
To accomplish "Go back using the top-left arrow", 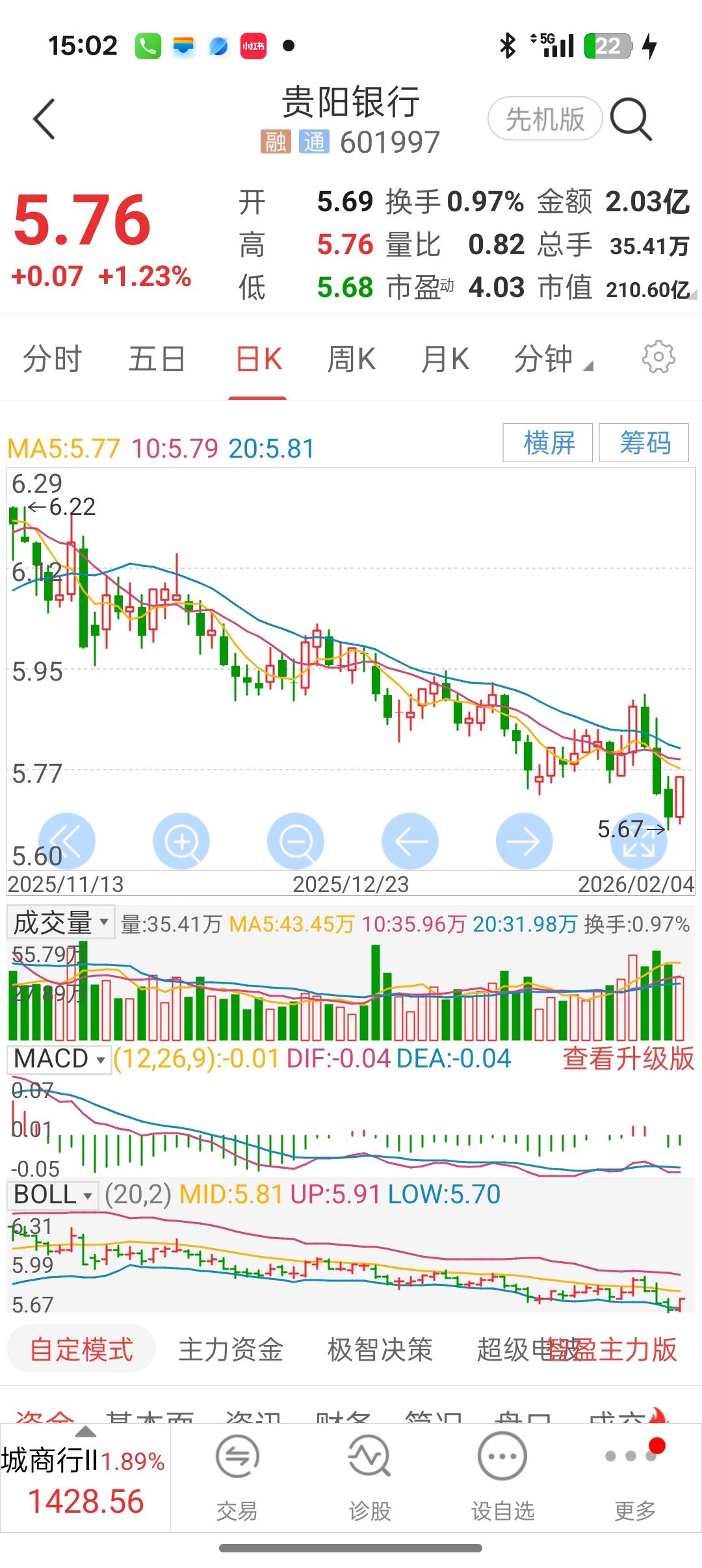I will (x=44, y=120).
